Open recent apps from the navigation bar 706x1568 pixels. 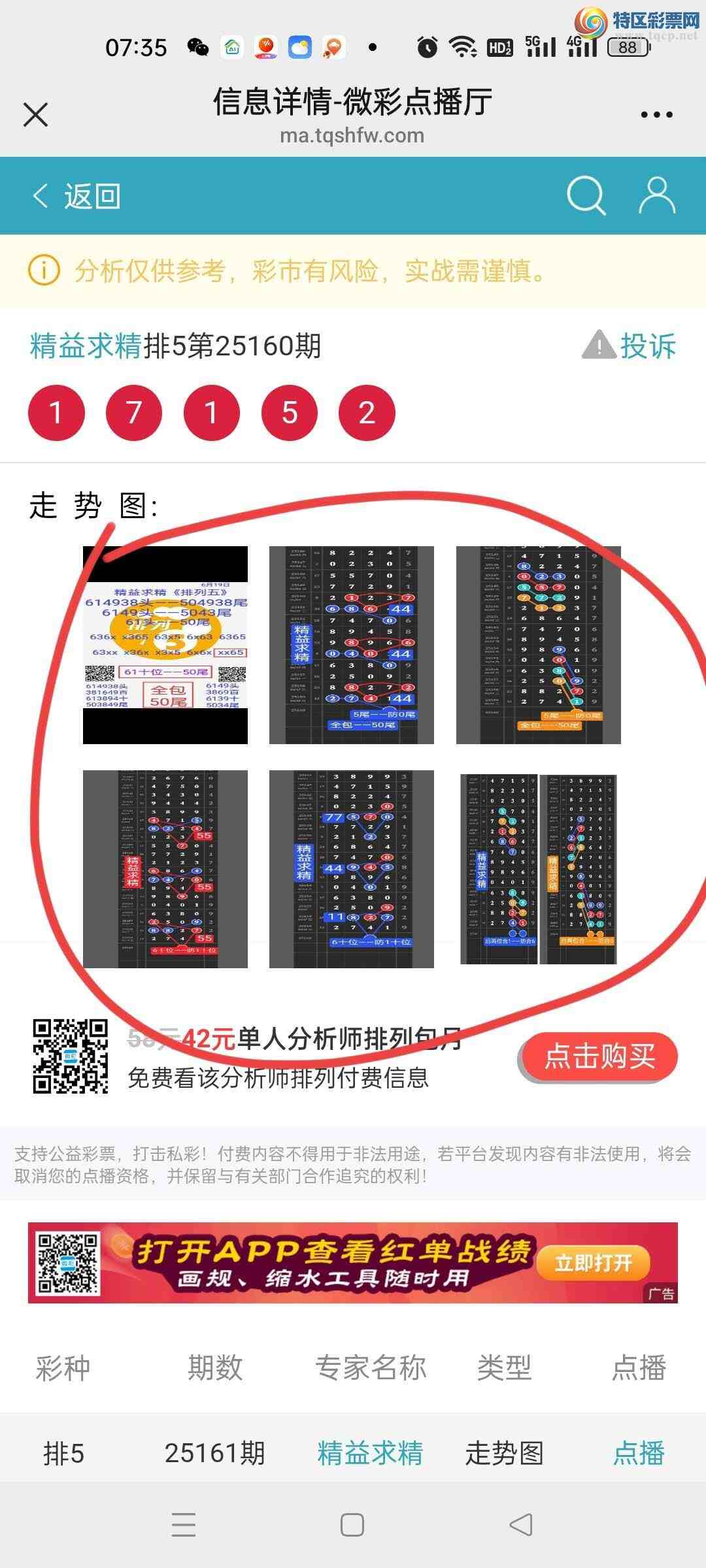pyautogui.click(x=184, y=1525)
